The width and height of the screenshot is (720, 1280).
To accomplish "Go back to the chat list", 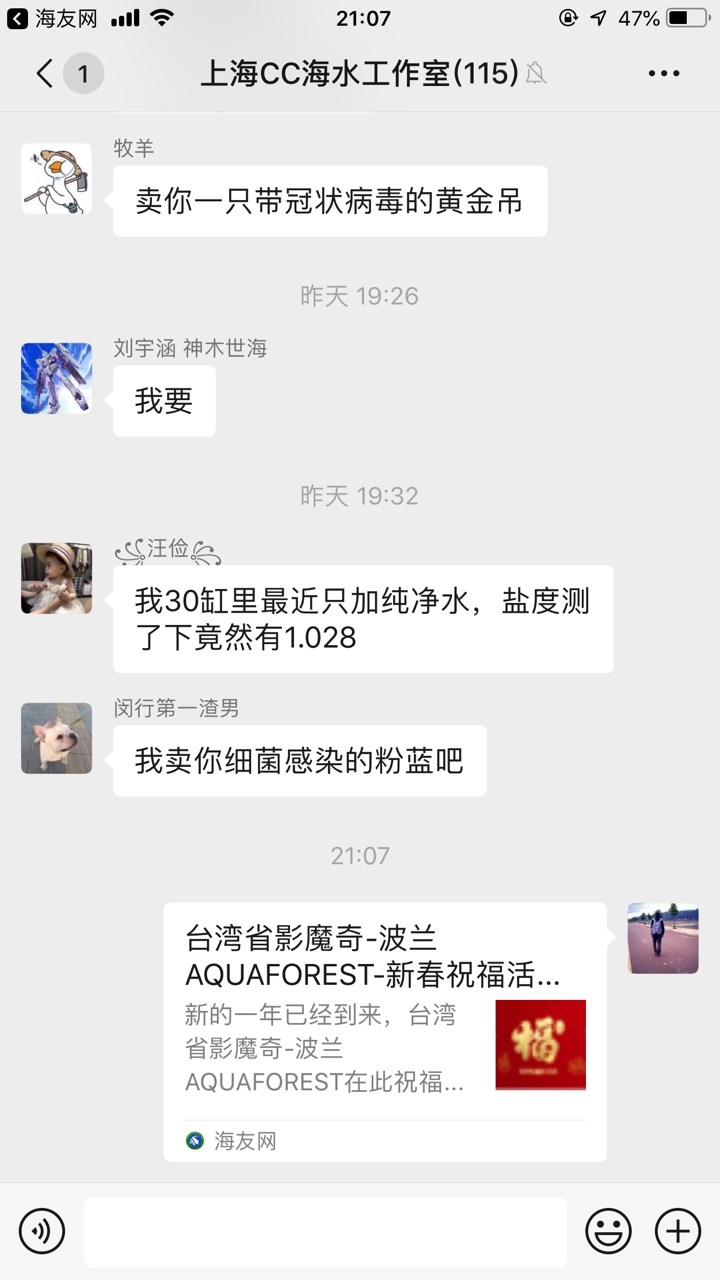I will point(45,74).
